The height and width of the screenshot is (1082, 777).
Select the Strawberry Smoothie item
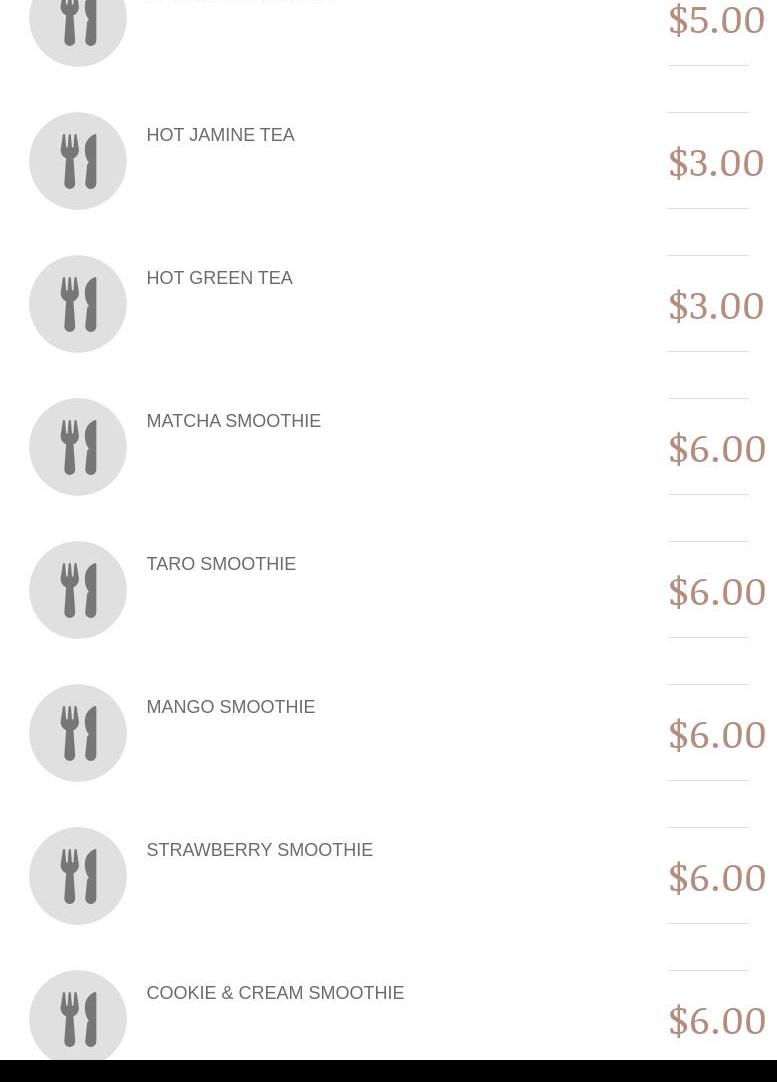tap(259, 850)
